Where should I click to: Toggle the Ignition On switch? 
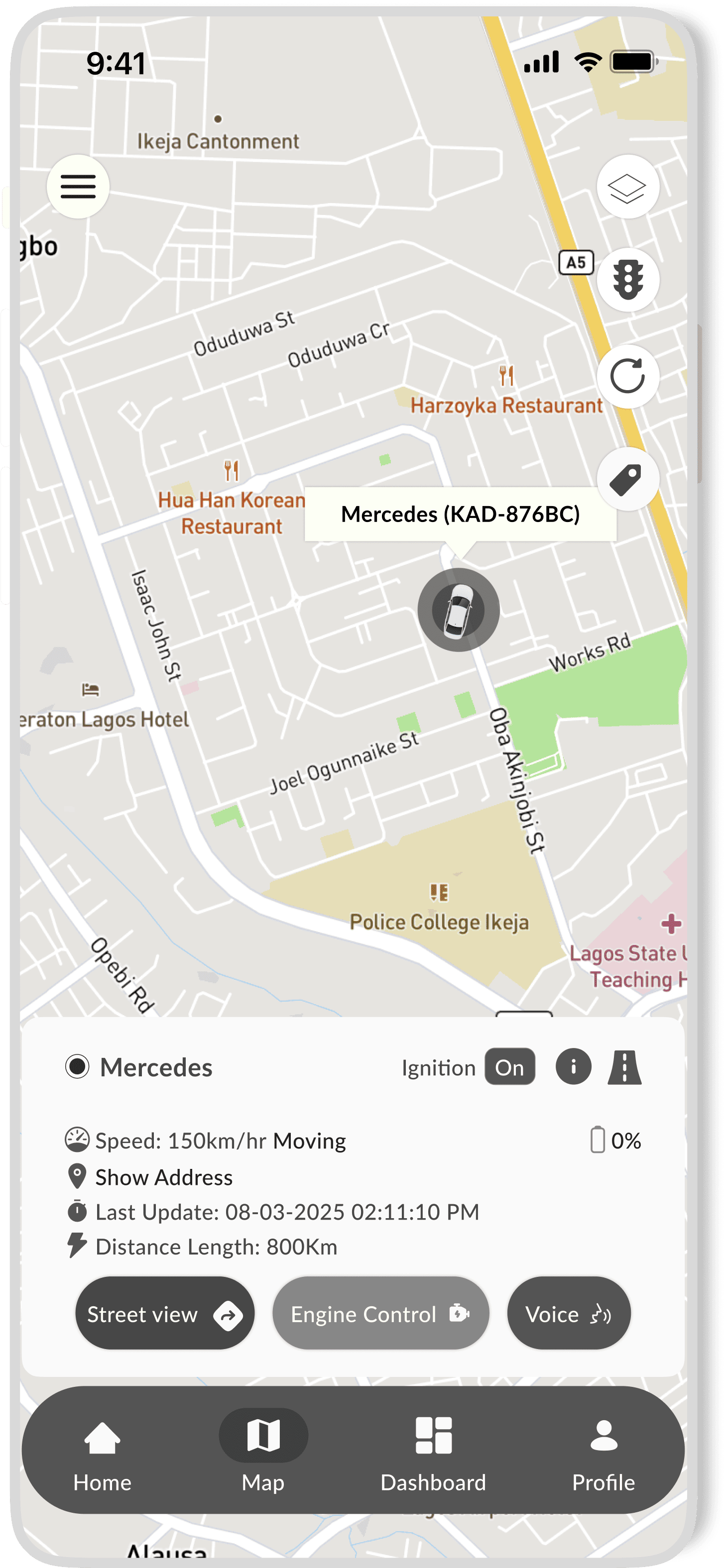(x=509, y=1067)
